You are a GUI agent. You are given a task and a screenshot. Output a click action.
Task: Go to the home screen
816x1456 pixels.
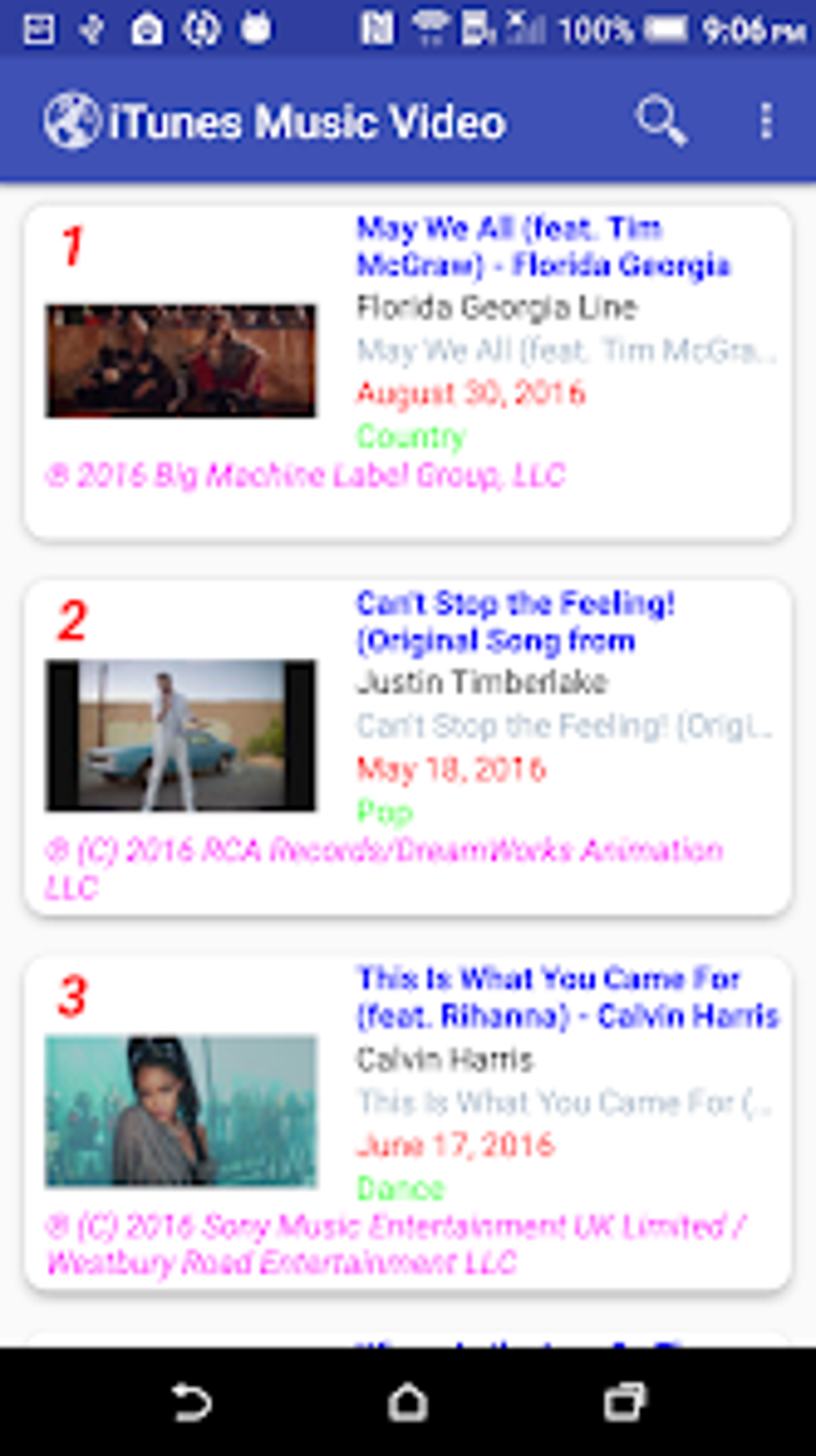(x=408, y=1402)
